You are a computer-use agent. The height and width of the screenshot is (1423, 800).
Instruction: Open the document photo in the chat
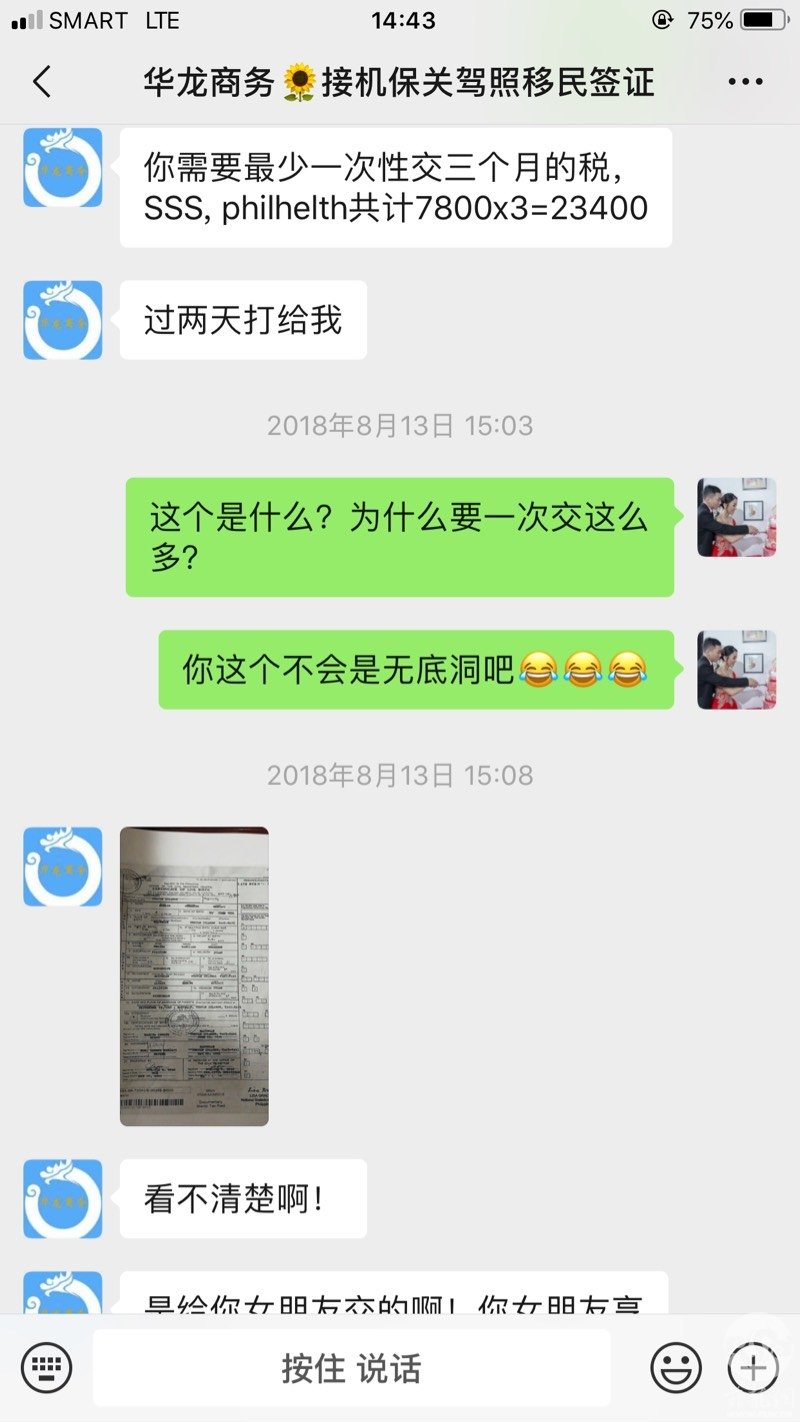click(194, 976)
